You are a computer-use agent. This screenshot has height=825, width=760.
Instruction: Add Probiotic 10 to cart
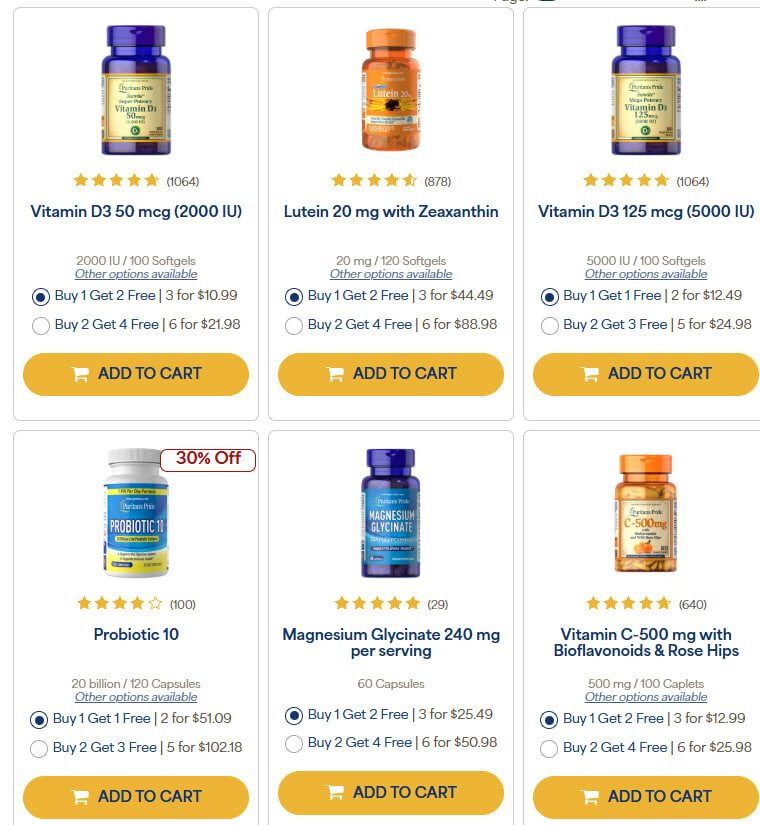[135, 797]
